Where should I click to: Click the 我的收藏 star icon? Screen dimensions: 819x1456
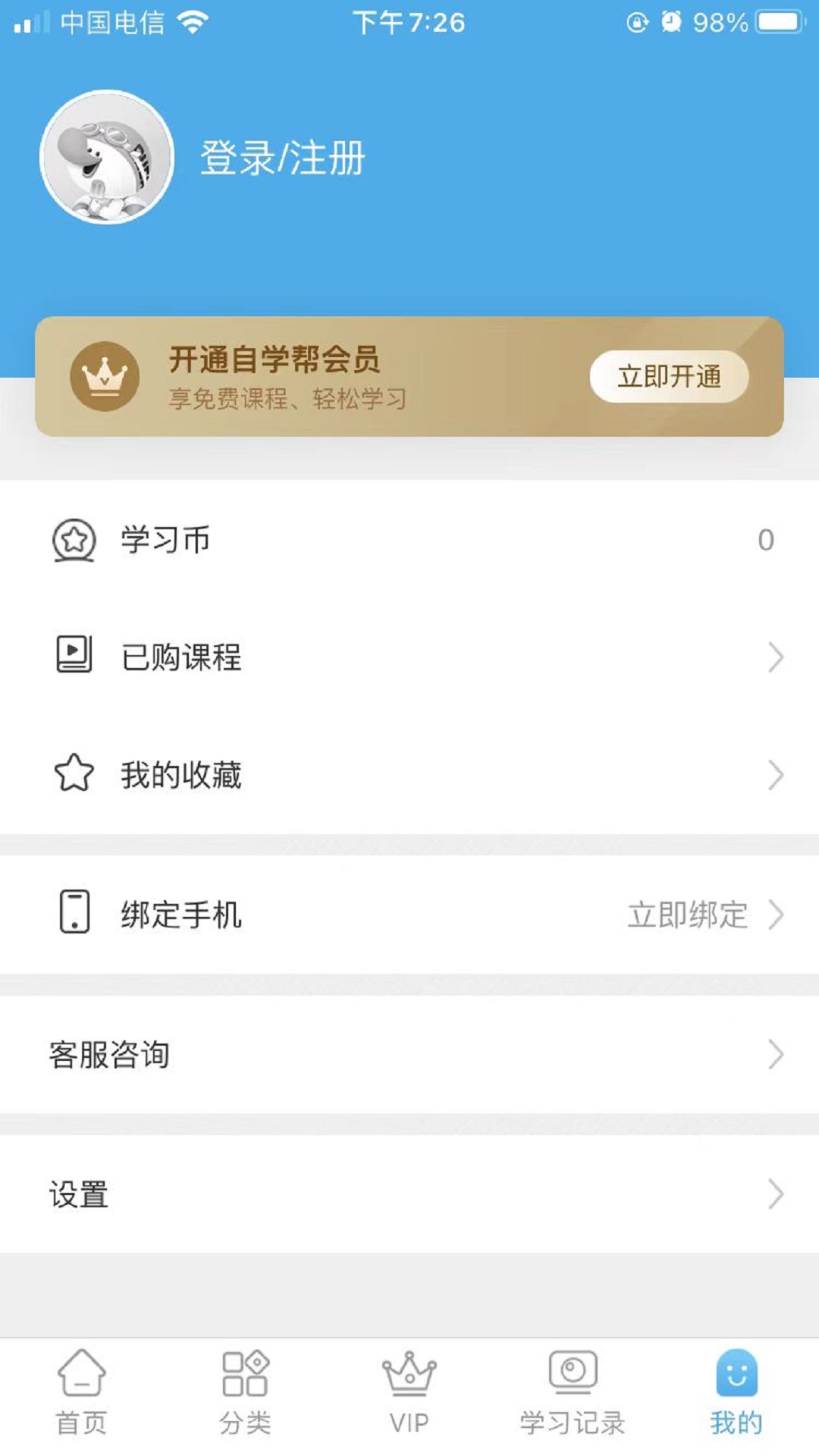[x=73, y=775]
